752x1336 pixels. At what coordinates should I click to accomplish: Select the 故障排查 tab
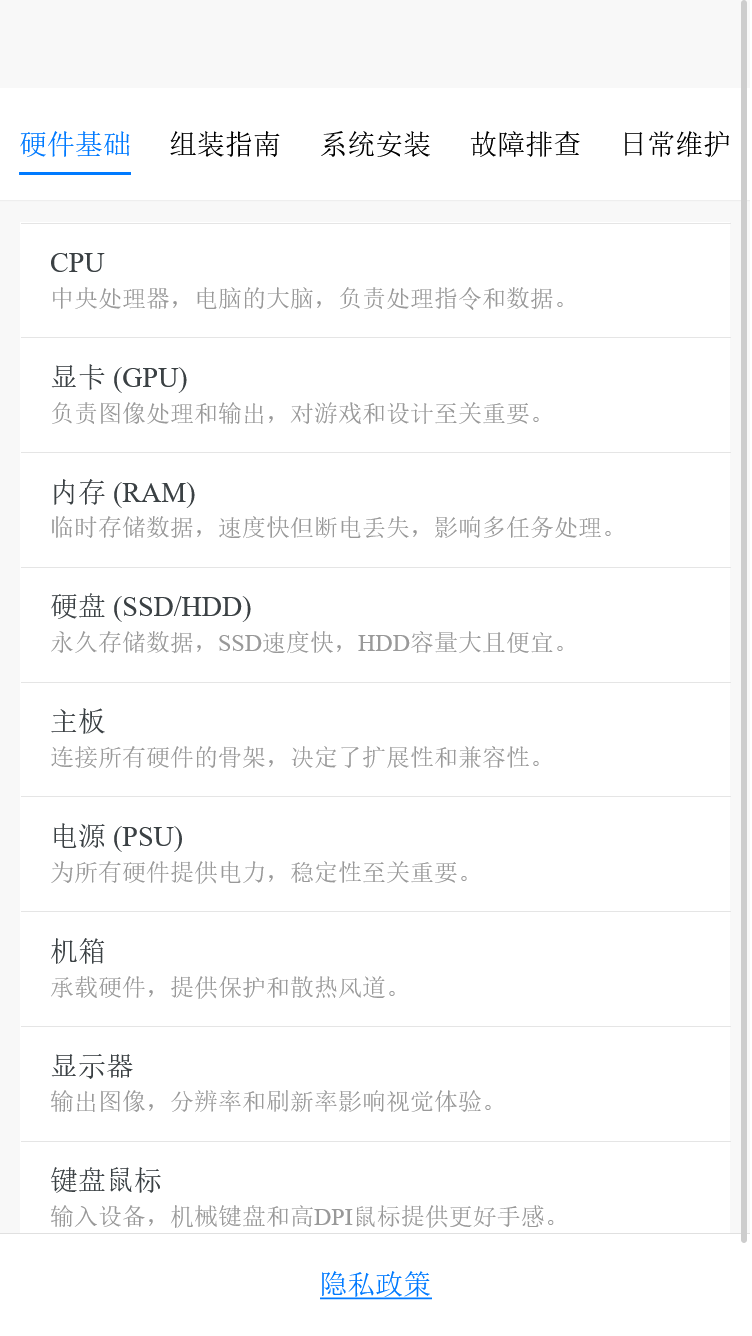tap(525, 145)
